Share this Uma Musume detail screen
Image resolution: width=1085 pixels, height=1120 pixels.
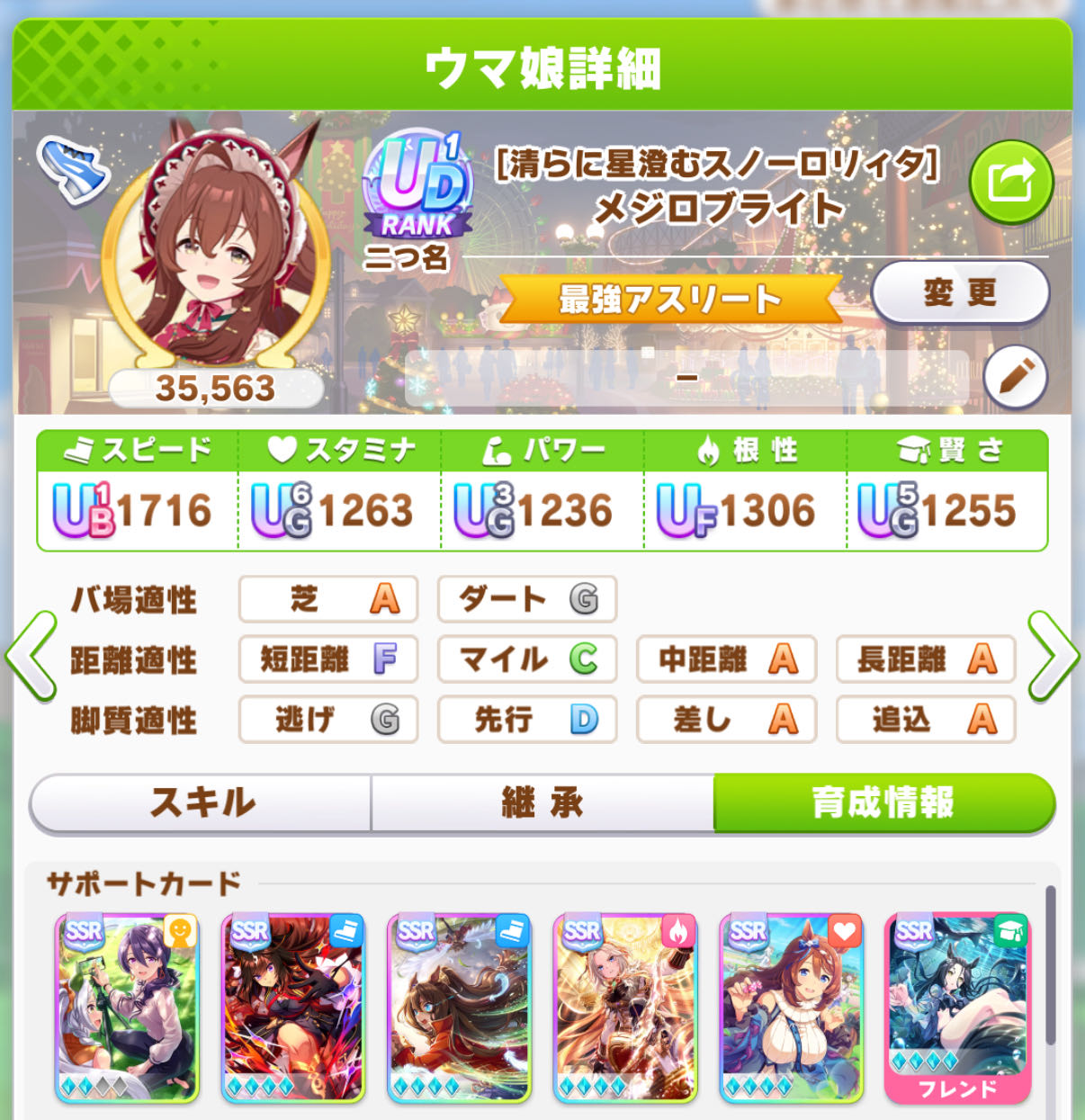(1010, 183)
